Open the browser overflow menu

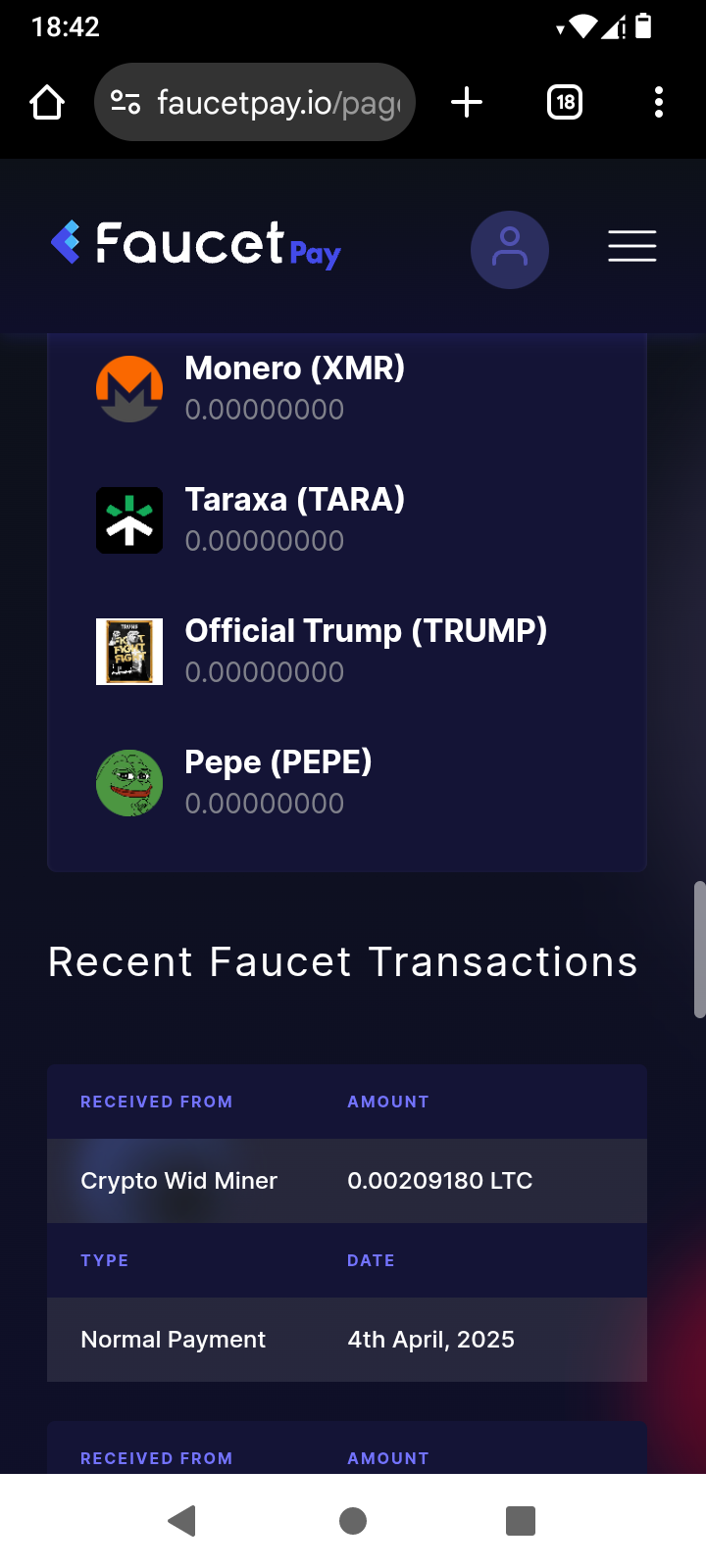tap(659, 102)
